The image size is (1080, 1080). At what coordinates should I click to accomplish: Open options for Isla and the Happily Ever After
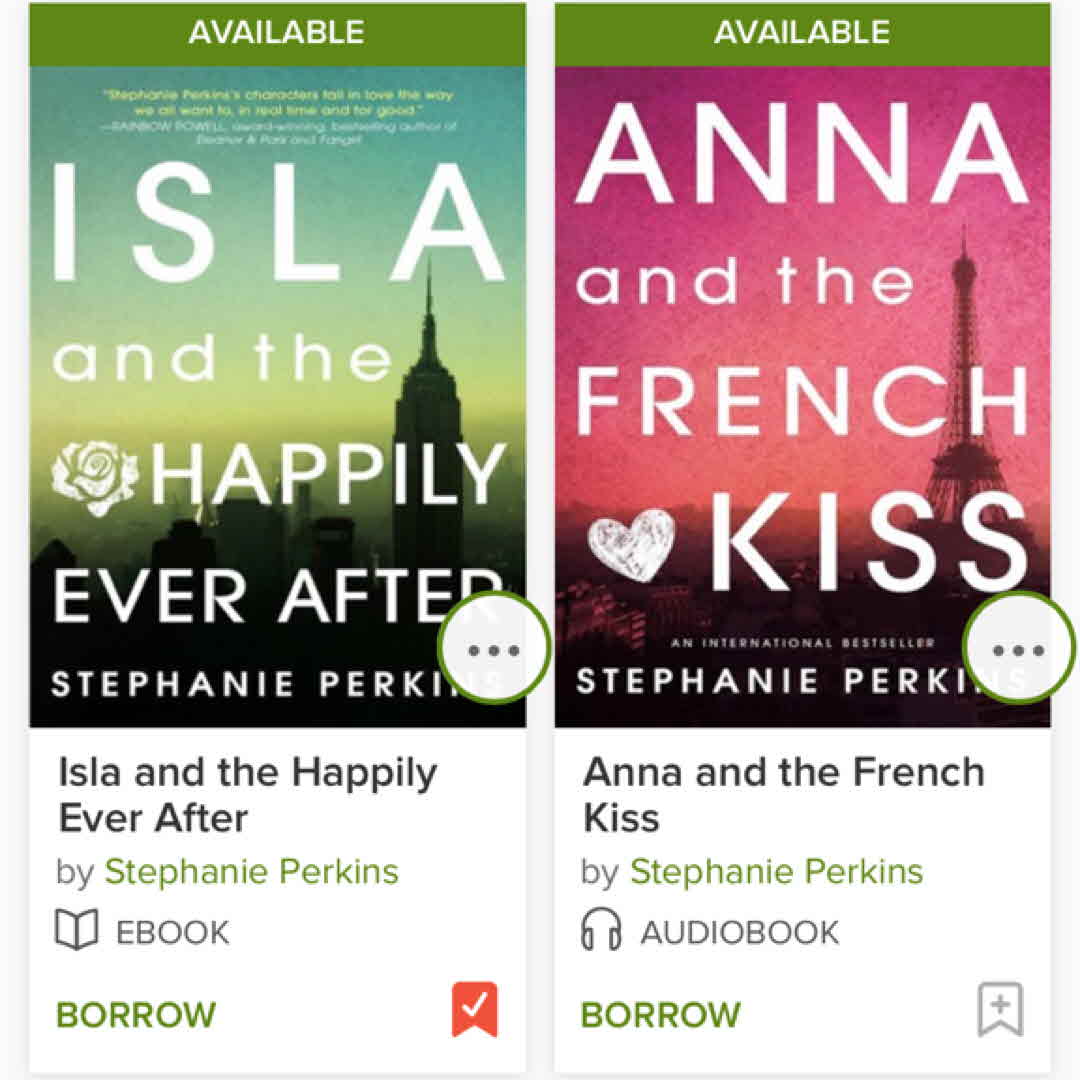(x=494, y=650)
